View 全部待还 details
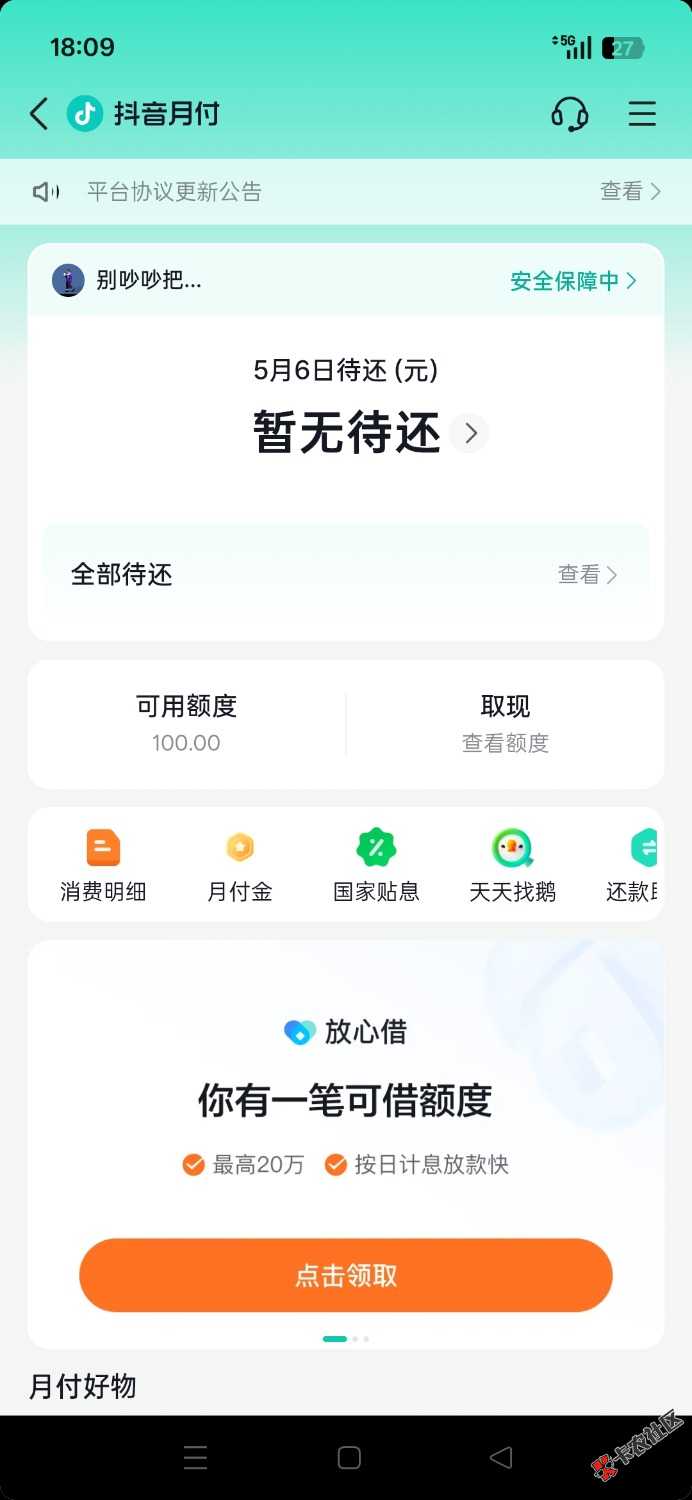Viewport: 692px width, 1500px height. pyautogui.click(x=587, y=574)
